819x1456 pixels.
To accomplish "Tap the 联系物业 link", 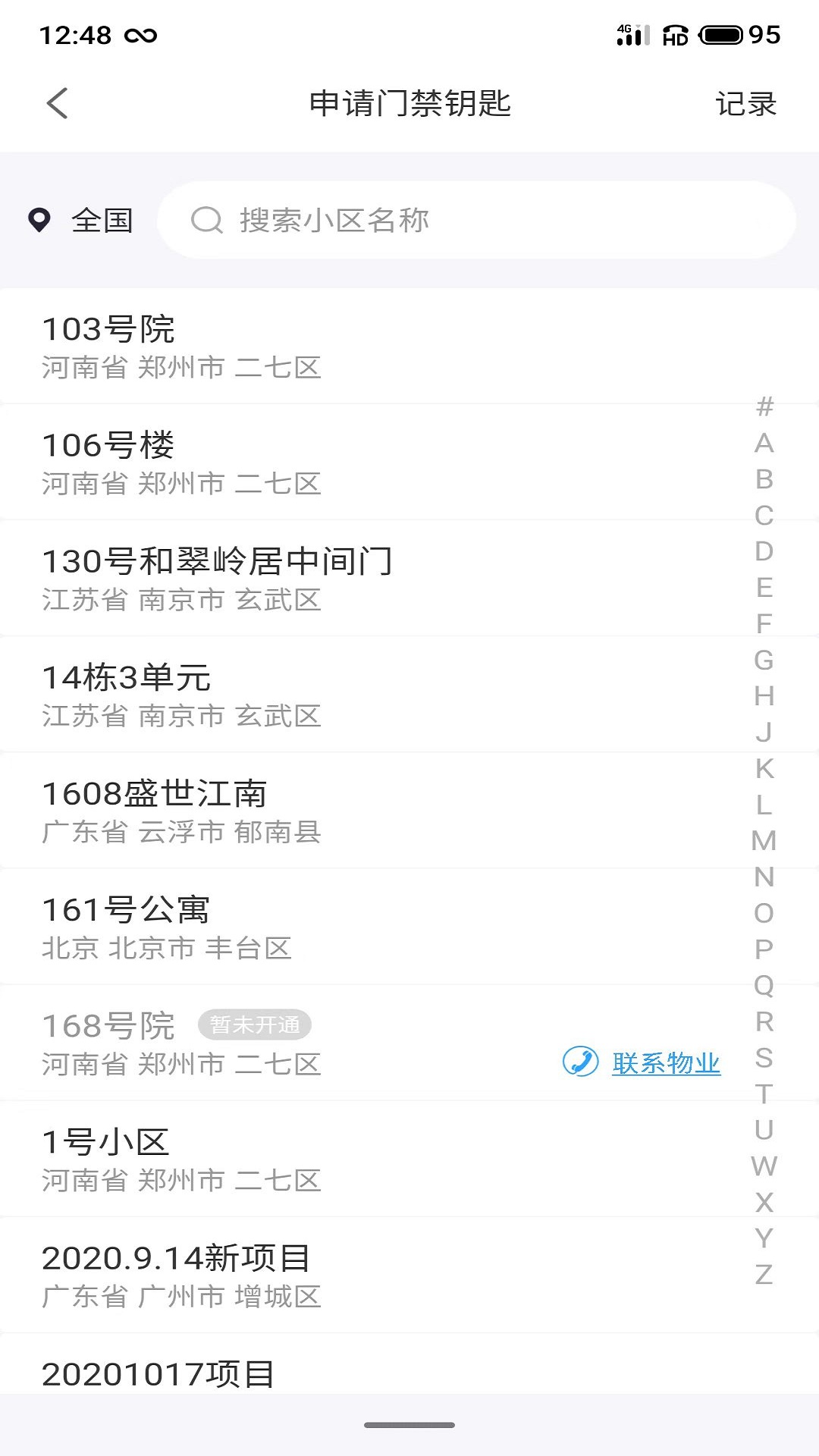I will tap(665, 1063).
